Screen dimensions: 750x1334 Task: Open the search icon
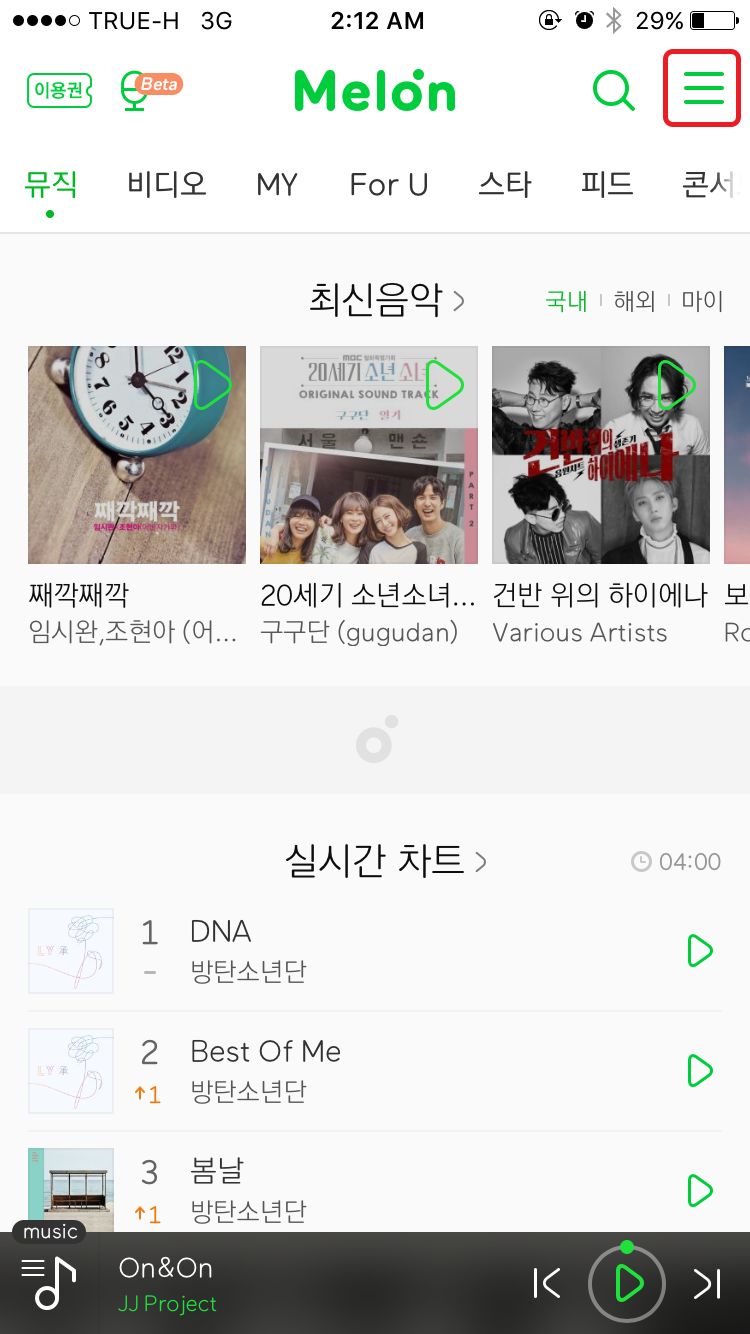[x=613, y=91]
